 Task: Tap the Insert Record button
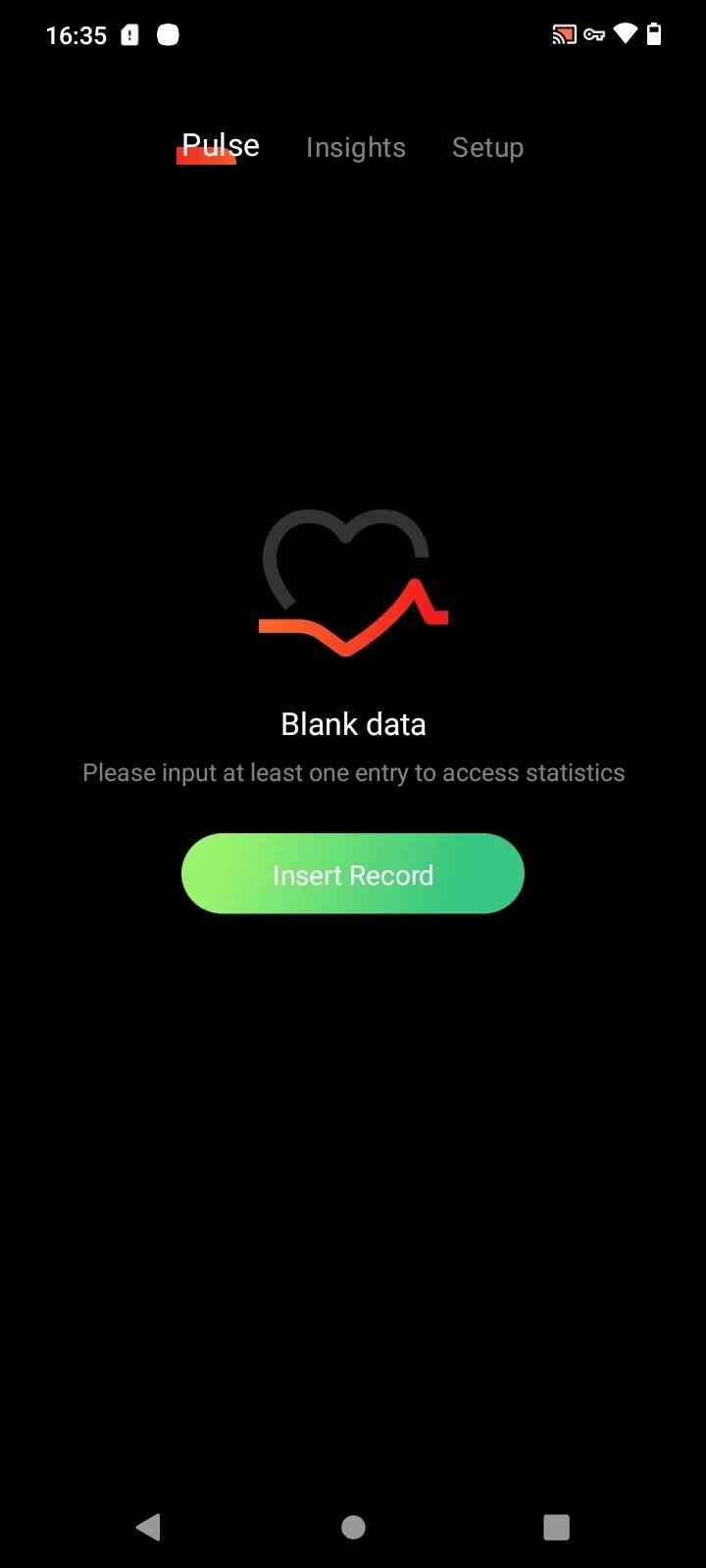(353, 873)
